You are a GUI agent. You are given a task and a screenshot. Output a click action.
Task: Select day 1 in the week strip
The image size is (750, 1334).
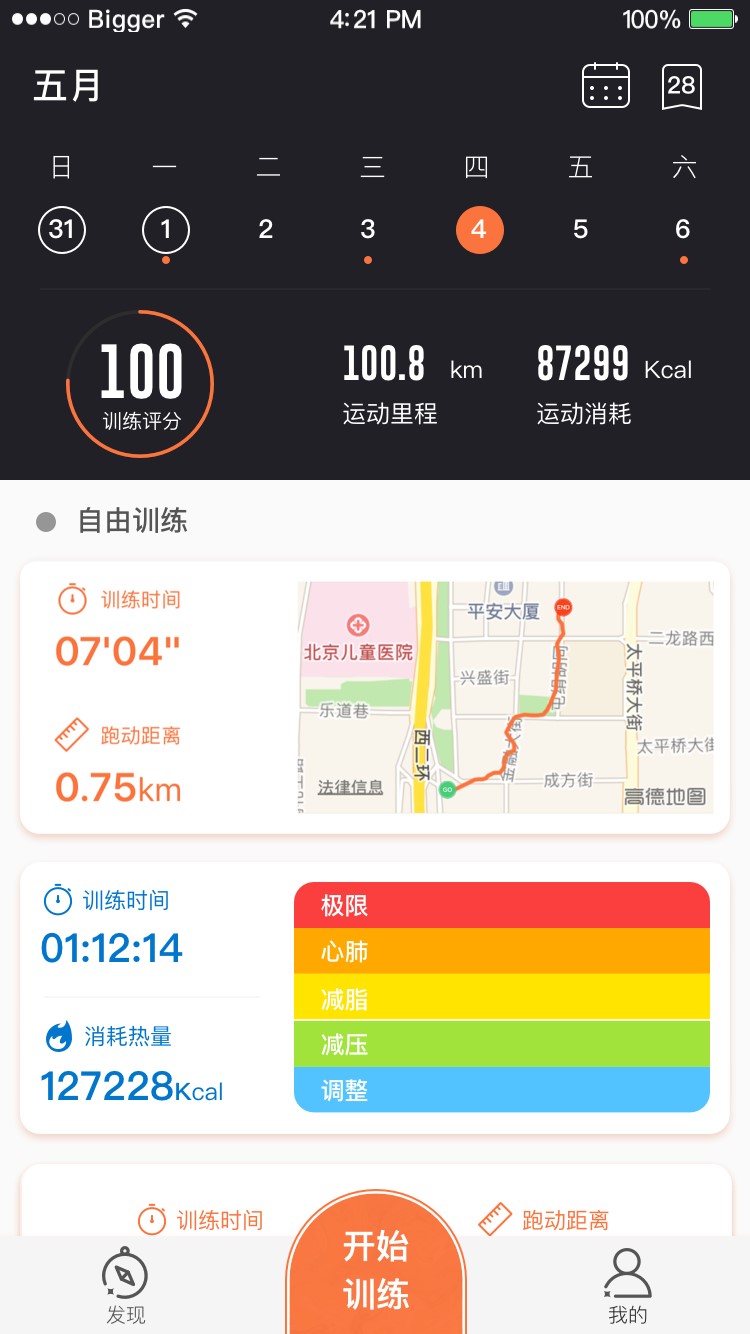[166, 230]
